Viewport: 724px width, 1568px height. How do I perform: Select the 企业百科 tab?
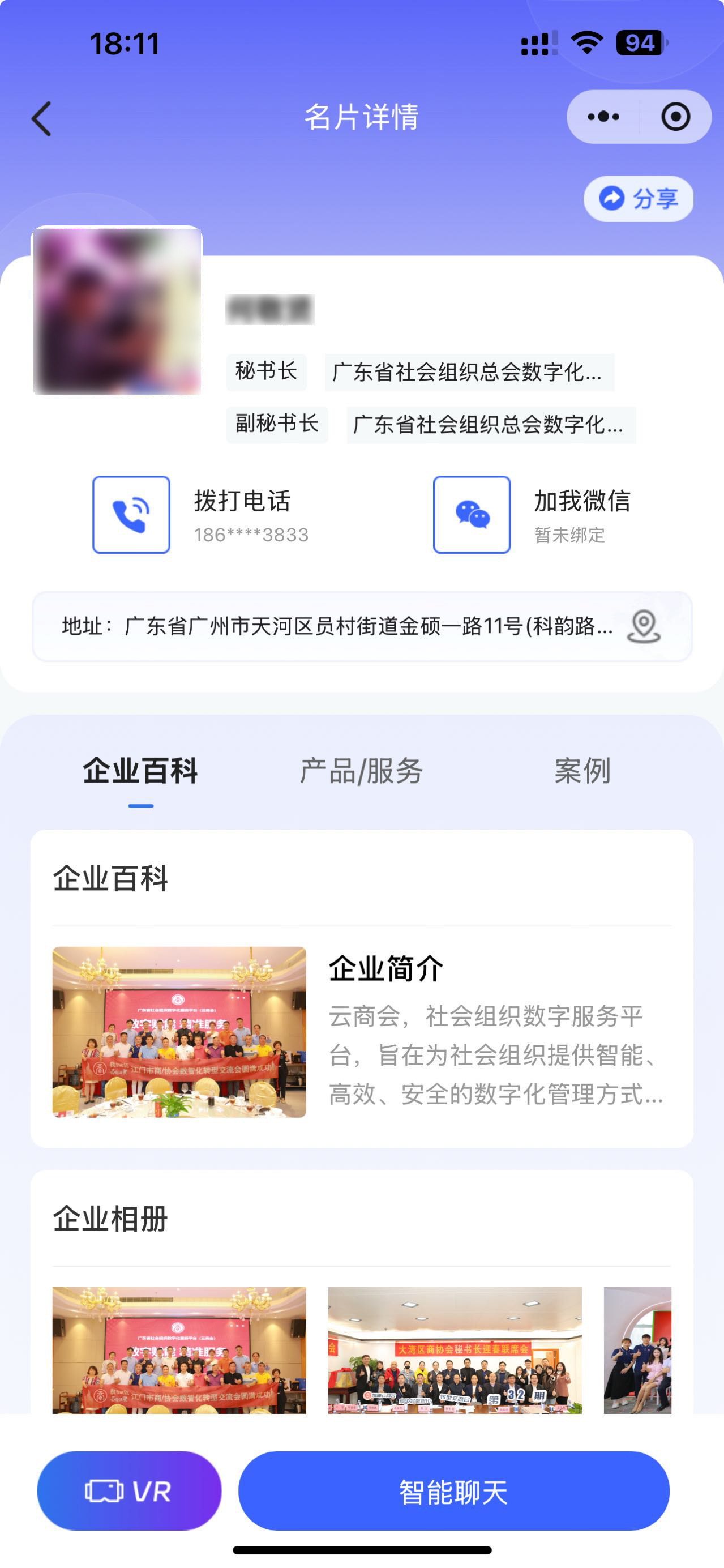click(140, 771)
